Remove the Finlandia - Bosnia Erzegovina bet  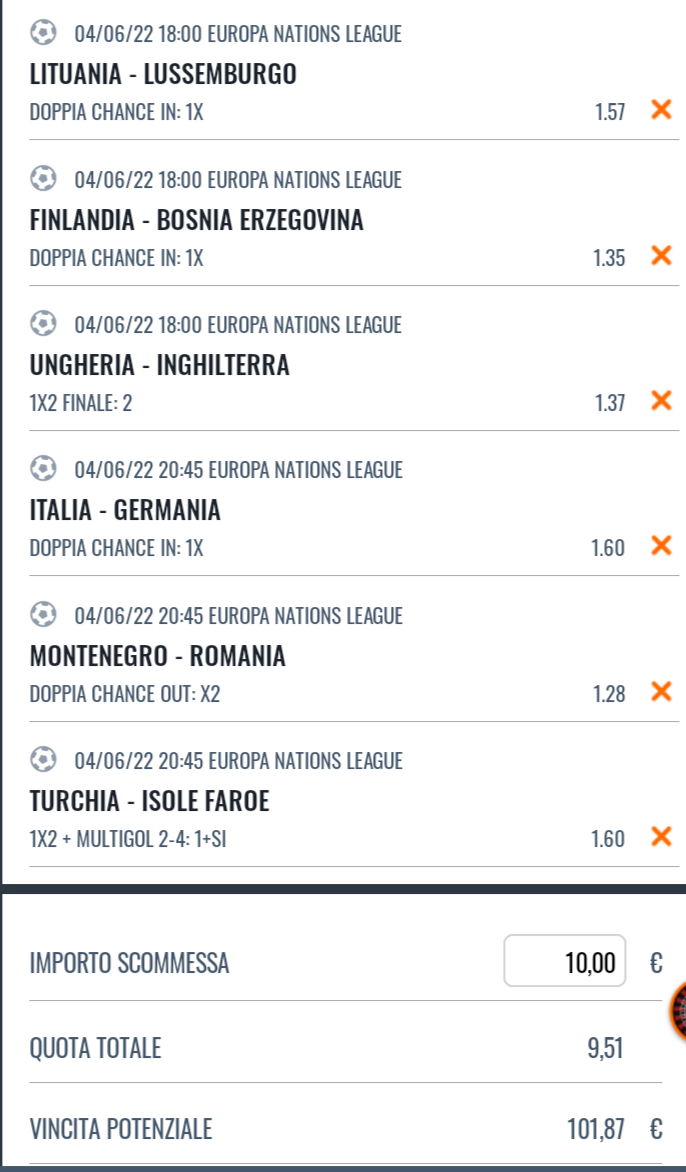point(660,256)
